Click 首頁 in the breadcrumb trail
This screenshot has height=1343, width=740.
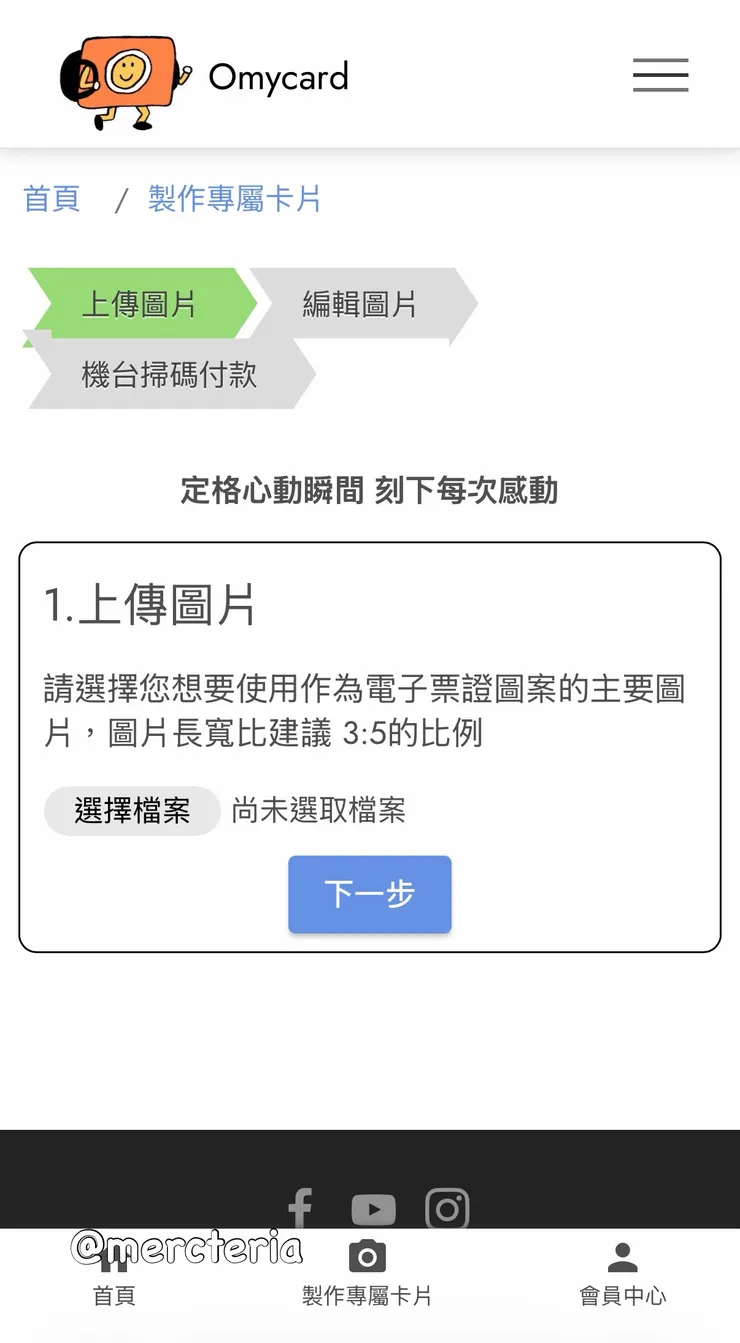50,199
